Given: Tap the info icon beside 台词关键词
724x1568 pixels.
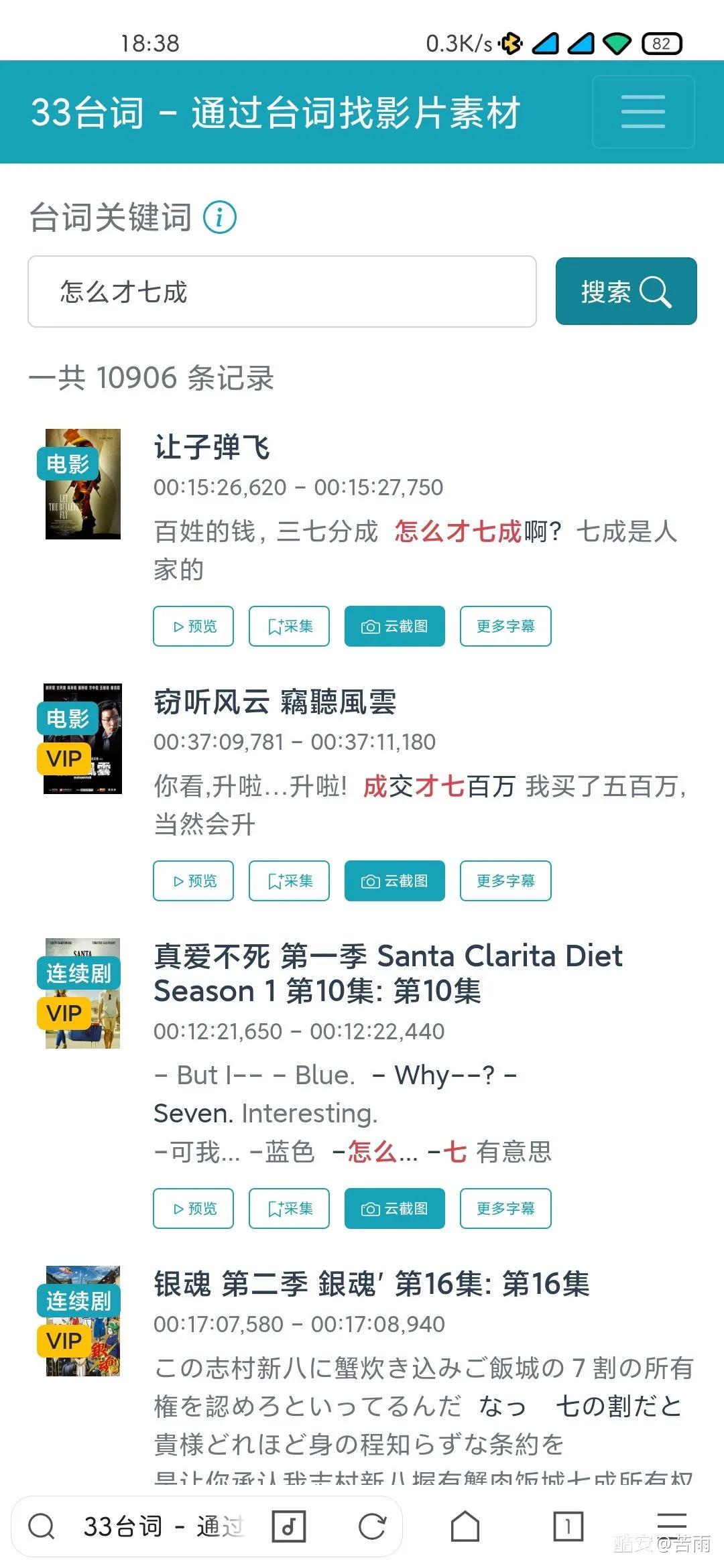Looking at the screenshot, I should click(x=220, y=218).
